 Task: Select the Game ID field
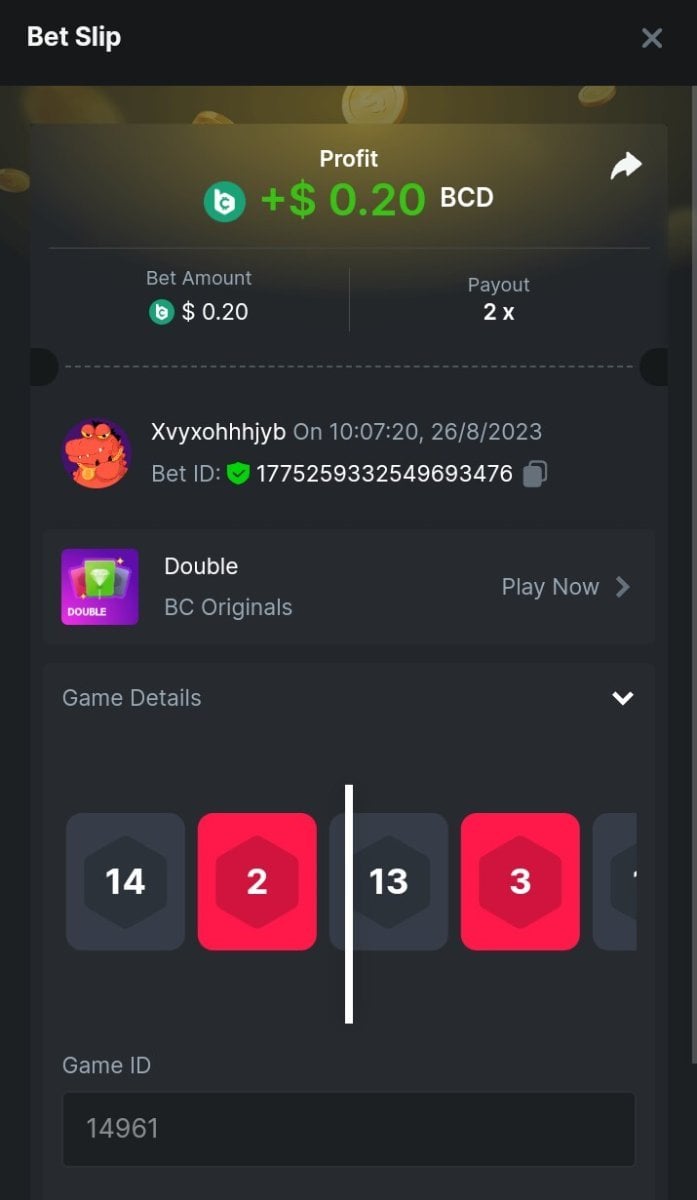(x=348, y=1129)
